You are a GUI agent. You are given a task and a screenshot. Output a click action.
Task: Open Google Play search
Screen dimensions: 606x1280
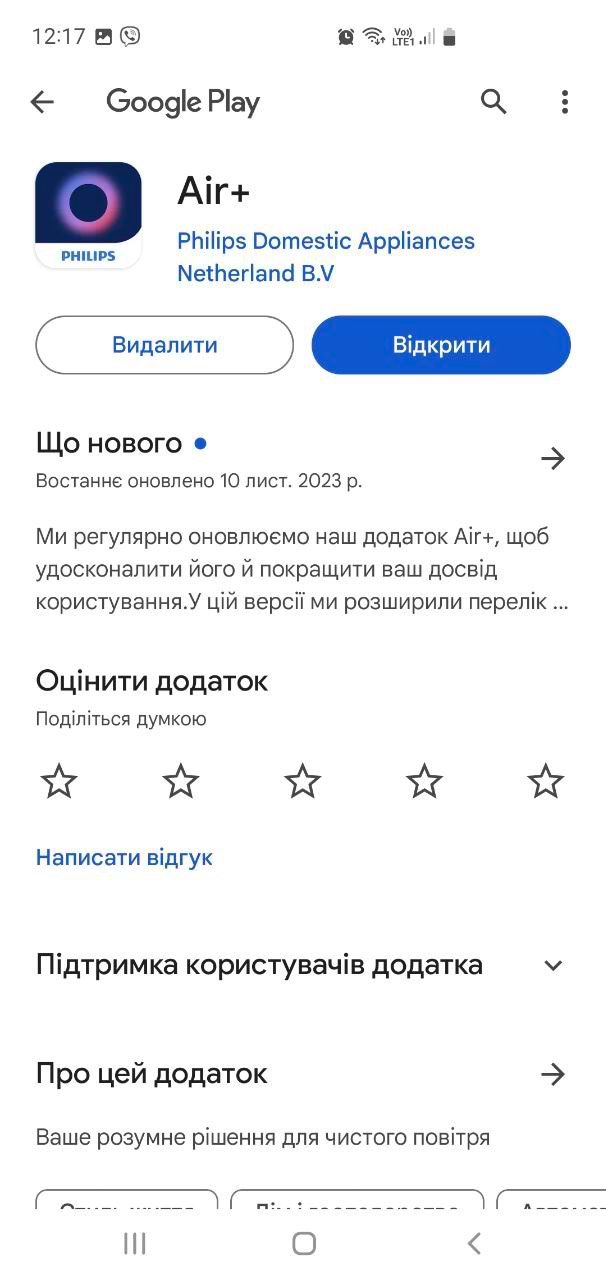[x=494, y=102]
